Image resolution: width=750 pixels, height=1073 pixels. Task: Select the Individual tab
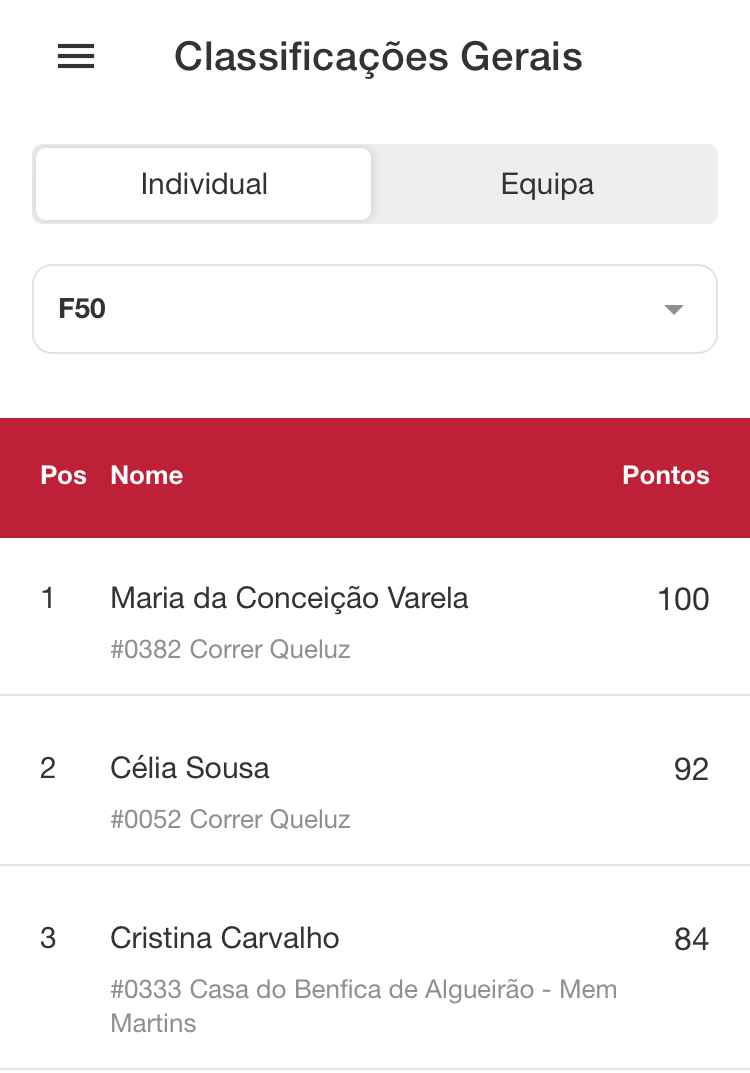tap(204, 184)
